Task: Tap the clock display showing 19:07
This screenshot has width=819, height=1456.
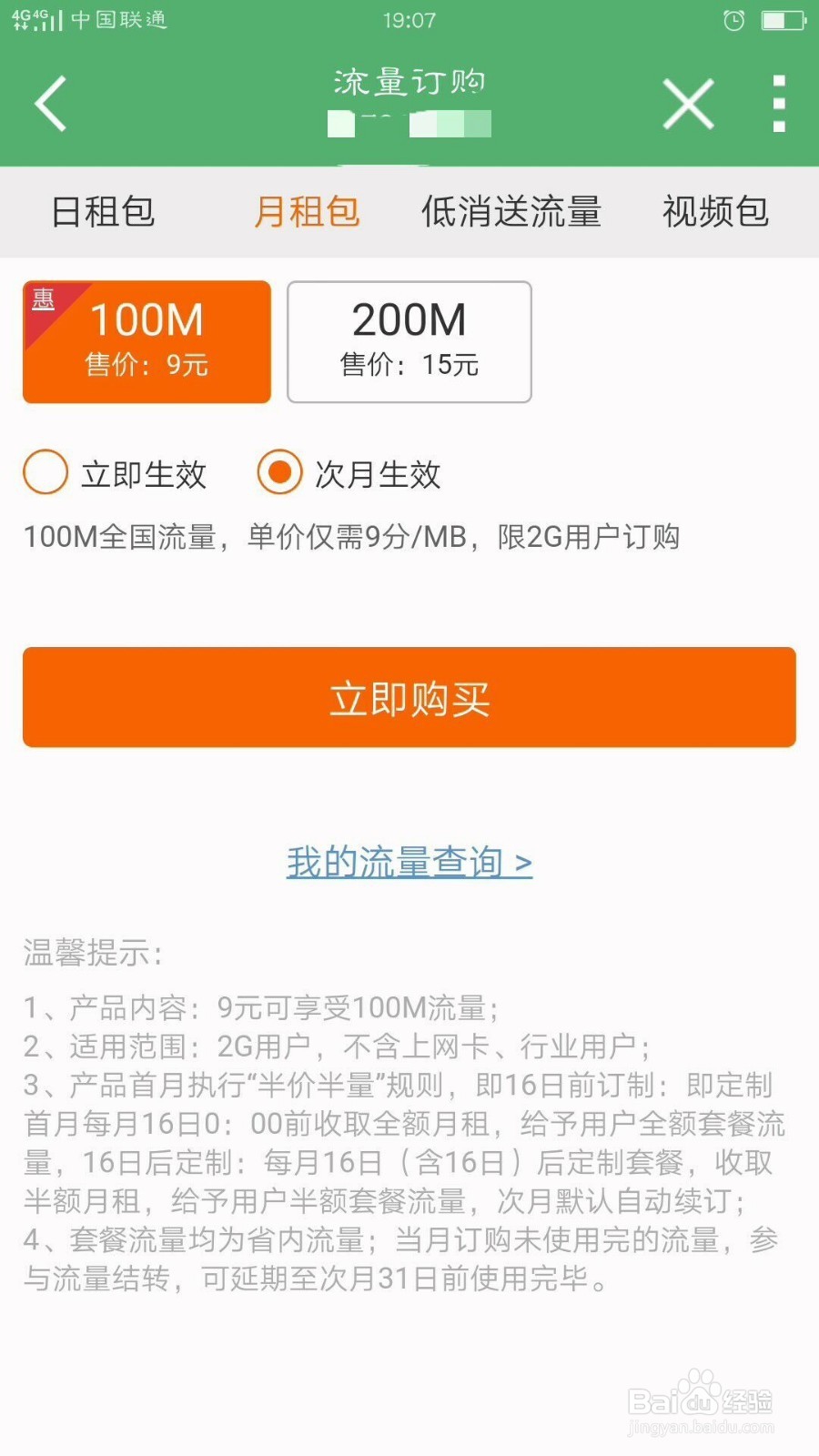Action: [x=409, y=18]
